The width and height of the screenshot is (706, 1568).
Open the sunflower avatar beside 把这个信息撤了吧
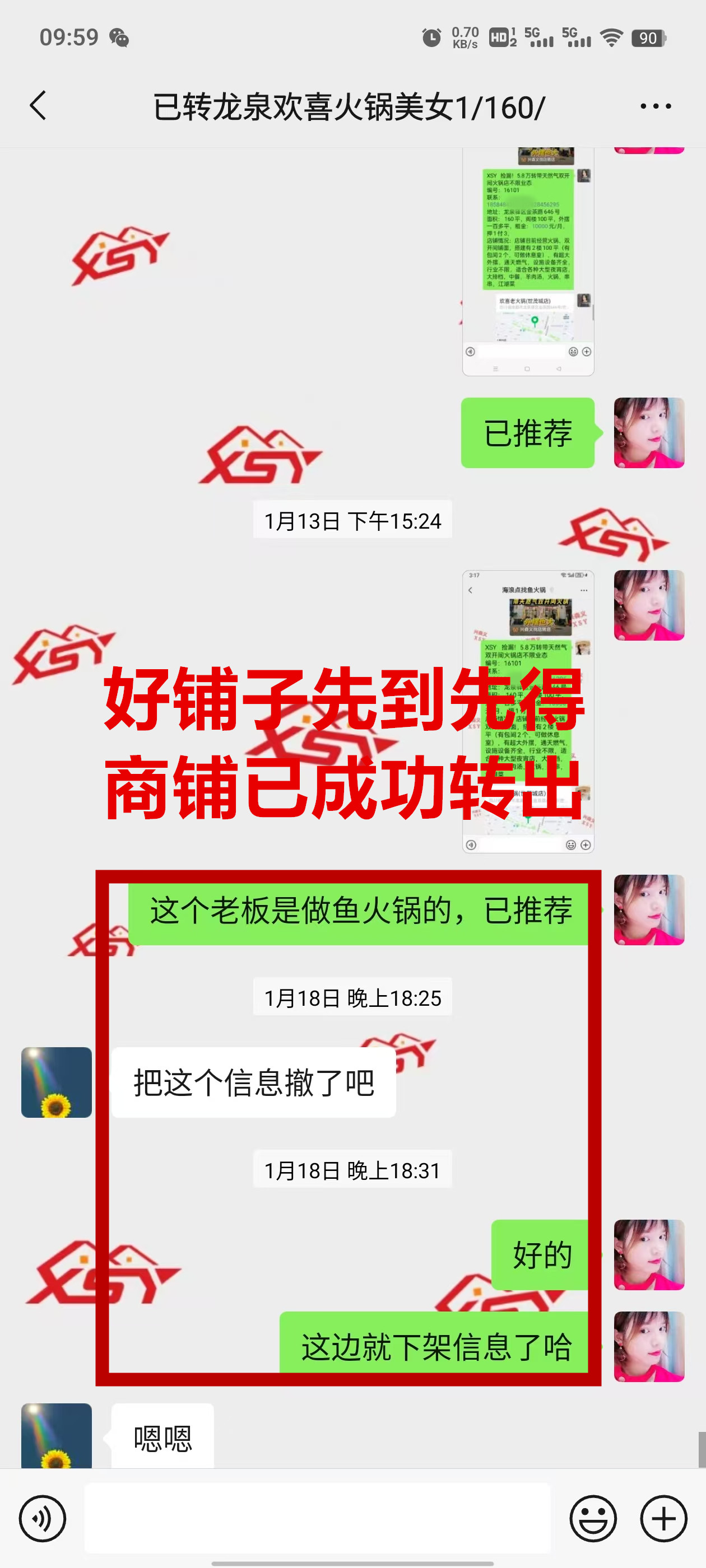click(57, 1082)
